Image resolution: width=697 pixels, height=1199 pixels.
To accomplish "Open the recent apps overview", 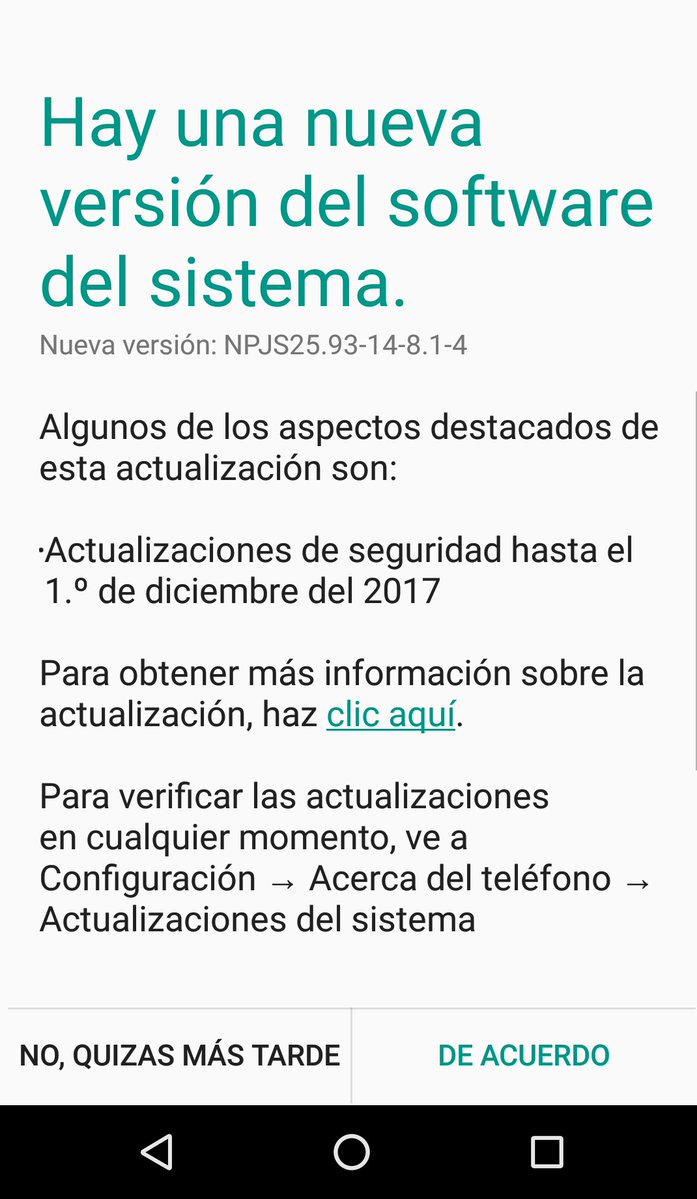I will click(546, 1152).
